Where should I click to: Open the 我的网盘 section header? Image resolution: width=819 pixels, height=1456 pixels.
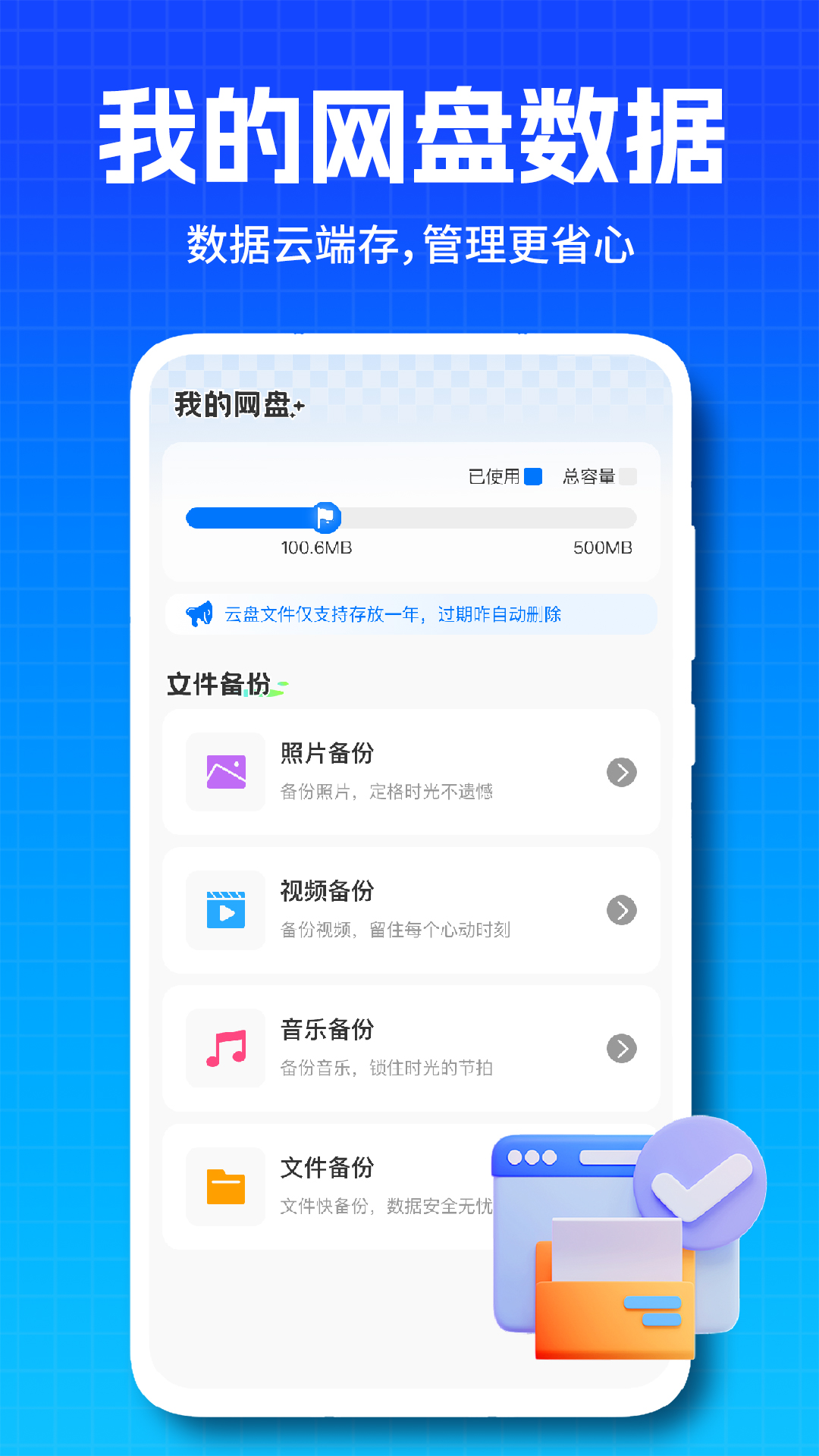[231, 406]
